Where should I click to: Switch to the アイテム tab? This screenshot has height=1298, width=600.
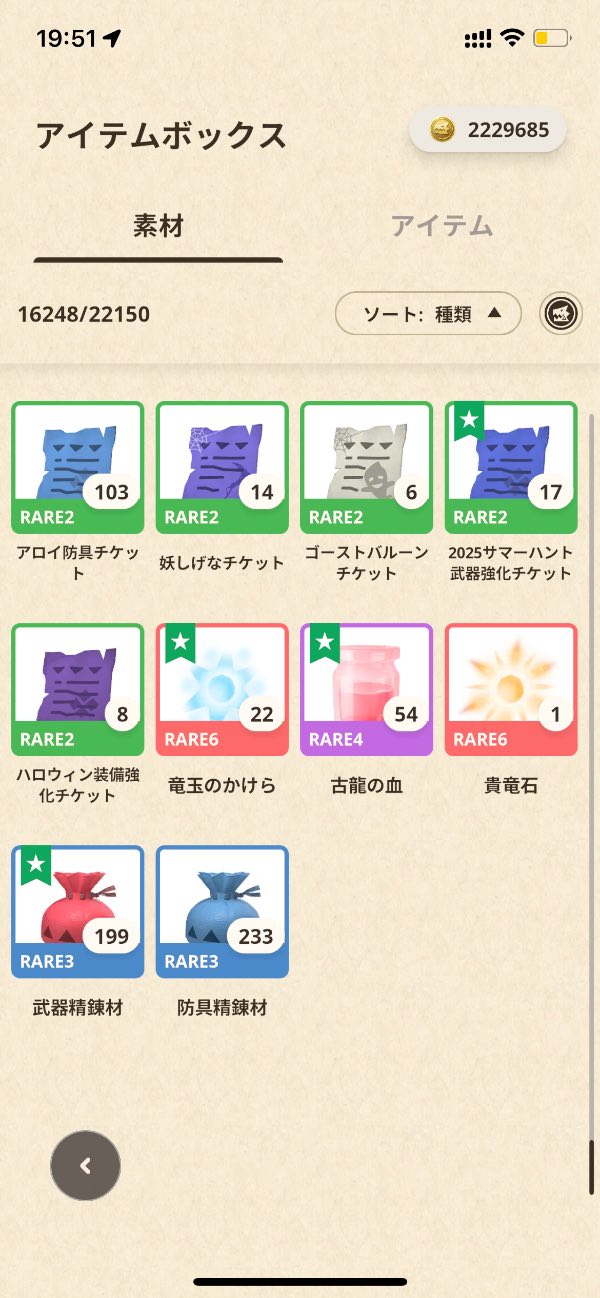[441, 226]
